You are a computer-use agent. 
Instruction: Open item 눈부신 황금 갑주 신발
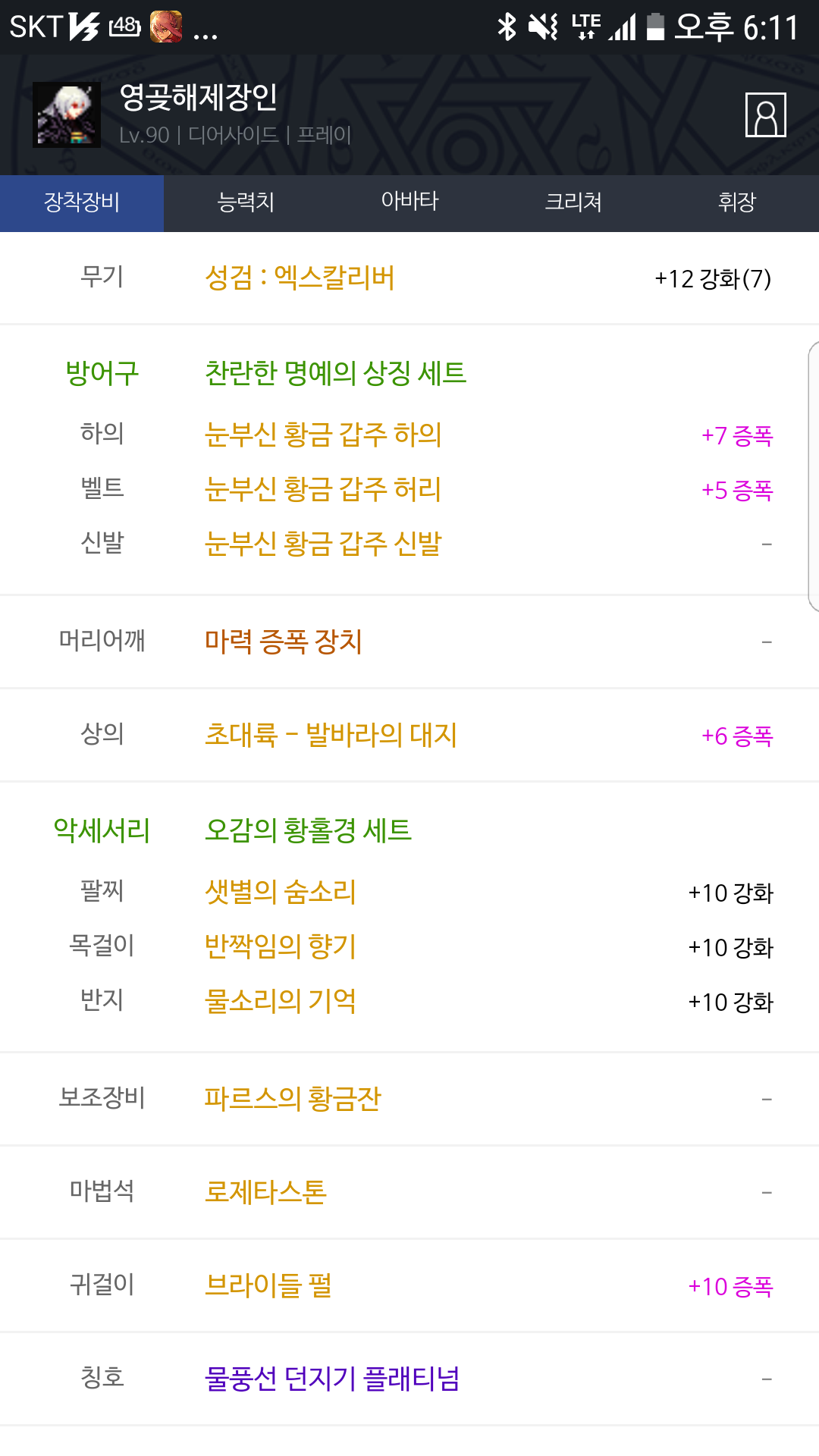(x=323, y=544)
